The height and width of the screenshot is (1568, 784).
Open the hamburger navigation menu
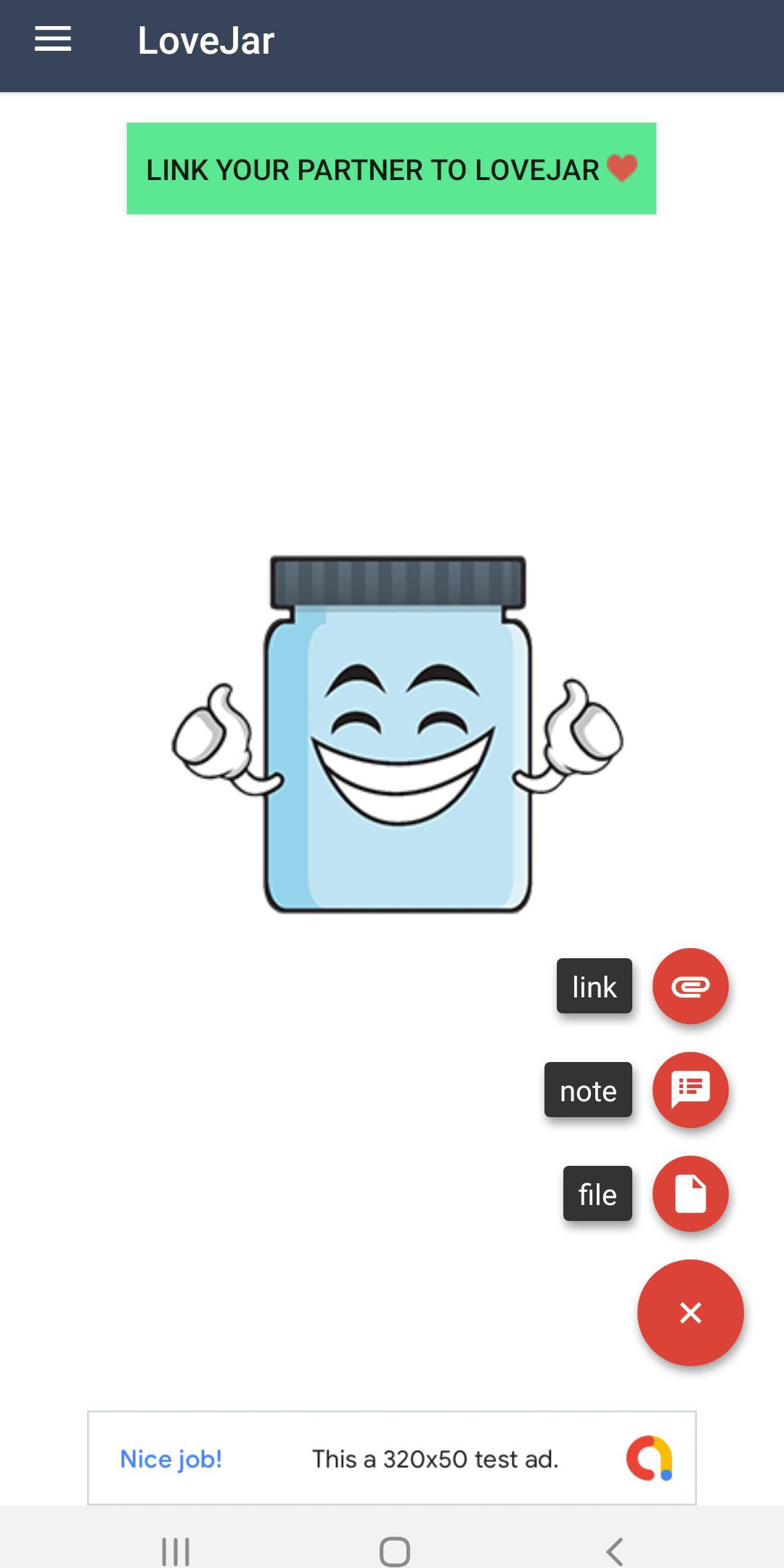53,39
